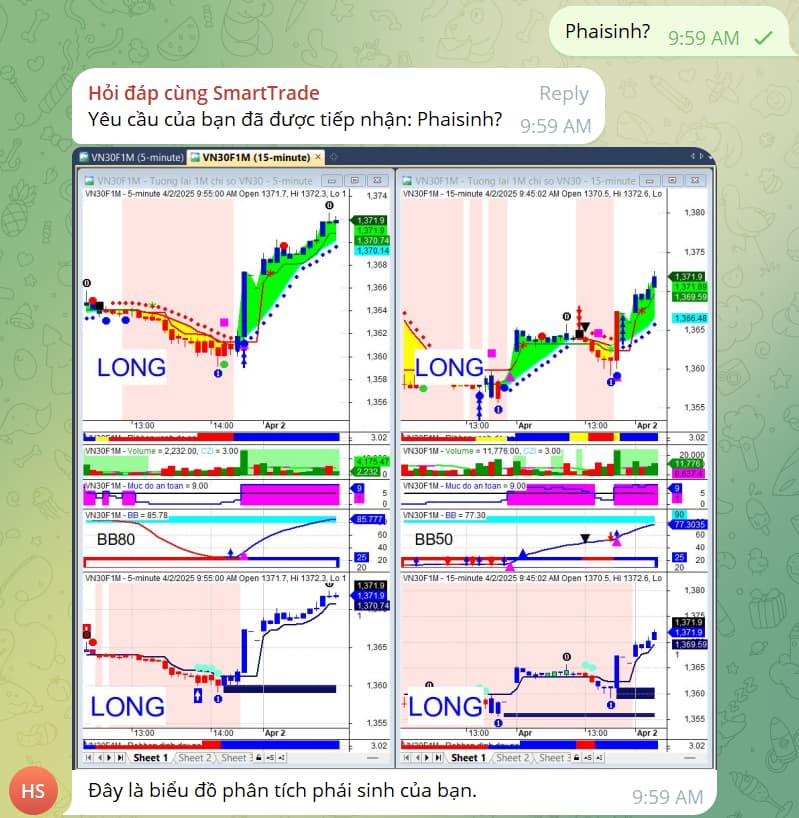Tap sender name Hỏi đáp cùng SmartTrade

[x=204, y=93]
